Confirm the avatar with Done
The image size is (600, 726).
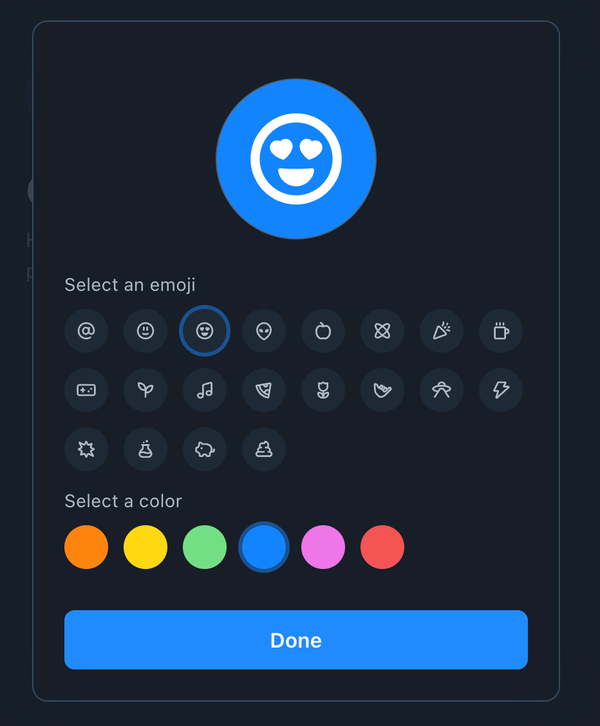(x=296, y=640)
